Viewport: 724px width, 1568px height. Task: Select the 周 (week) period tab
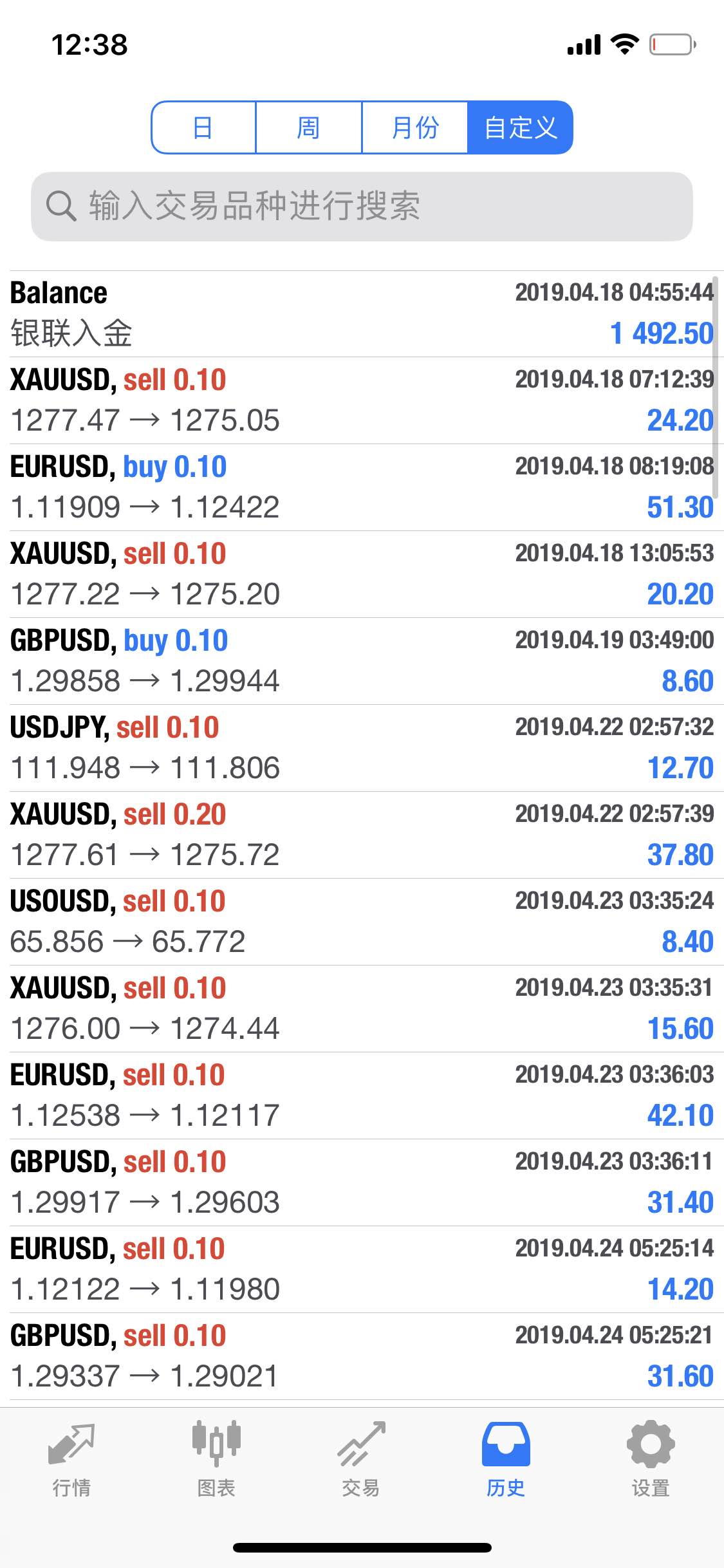(x=309, y=127)
